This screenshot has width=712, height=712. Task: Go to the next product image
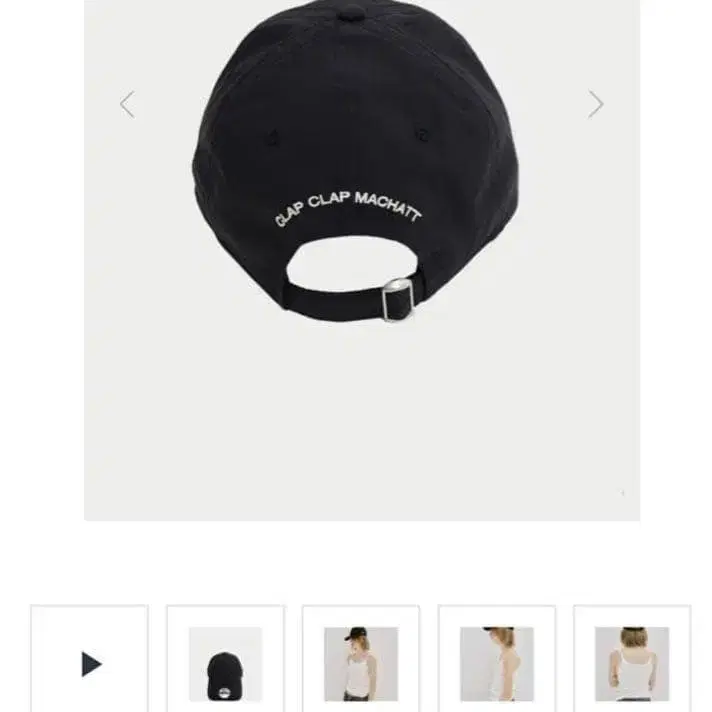596,104
